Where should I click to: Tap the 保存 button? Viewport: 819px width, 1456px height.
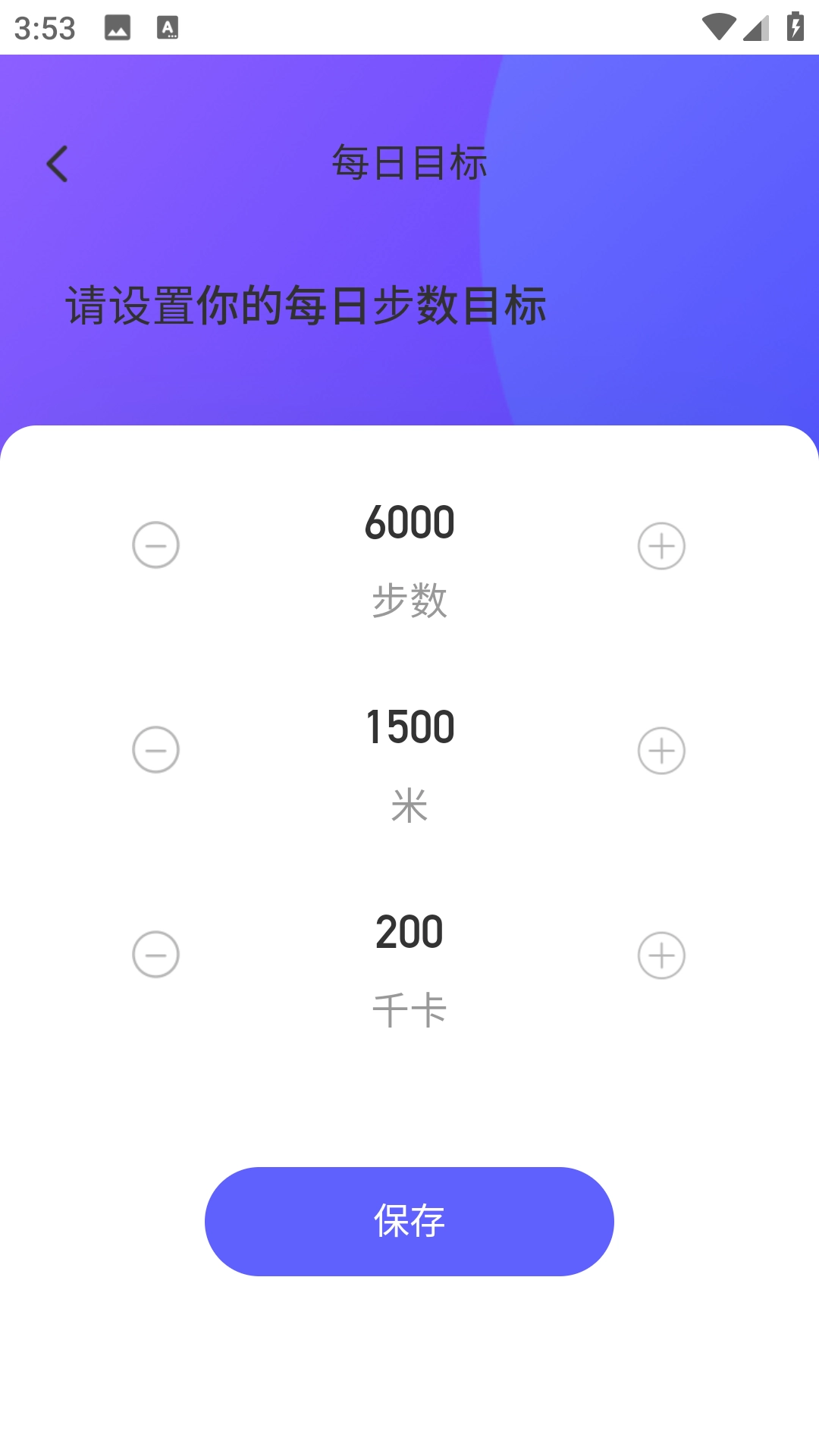pos(409,1221)
